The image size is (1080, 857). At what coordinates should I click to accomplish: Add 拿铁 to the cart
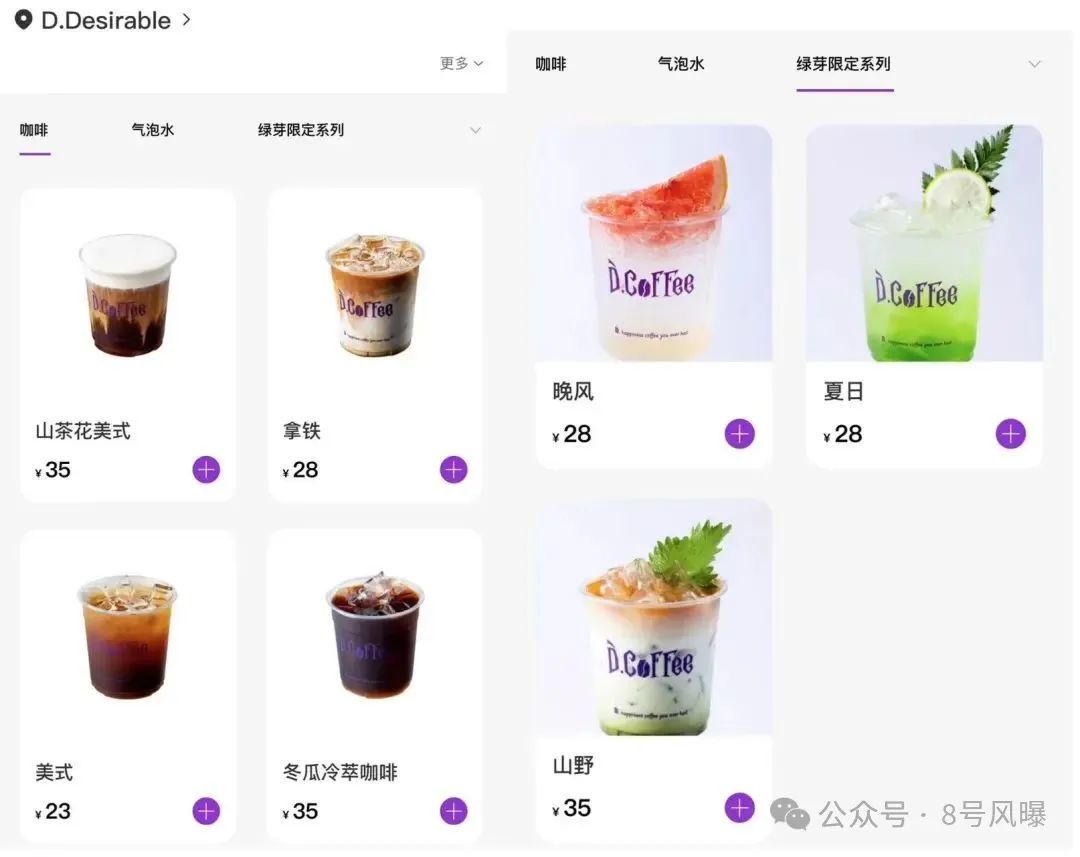(x=453, y=469)
